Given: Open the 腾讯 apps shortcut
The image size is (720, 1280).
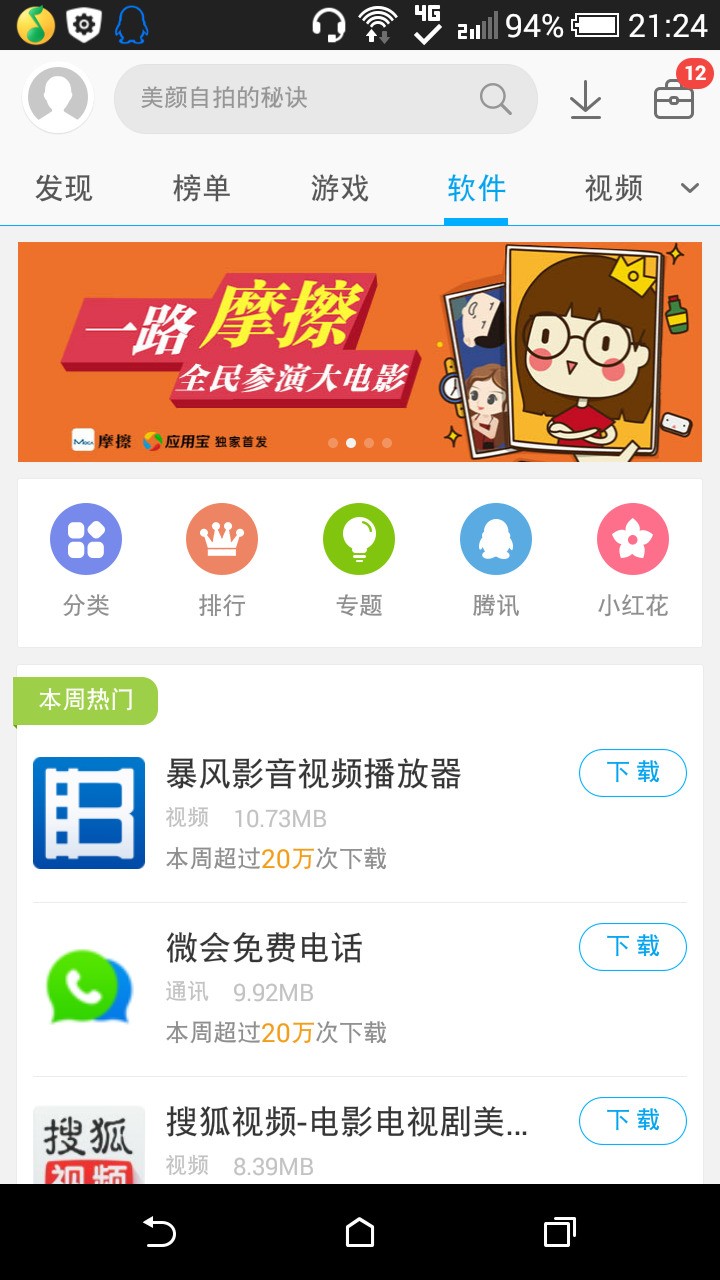Looking at the screenshot, I should pyautogui.click(x=496, y=560).
